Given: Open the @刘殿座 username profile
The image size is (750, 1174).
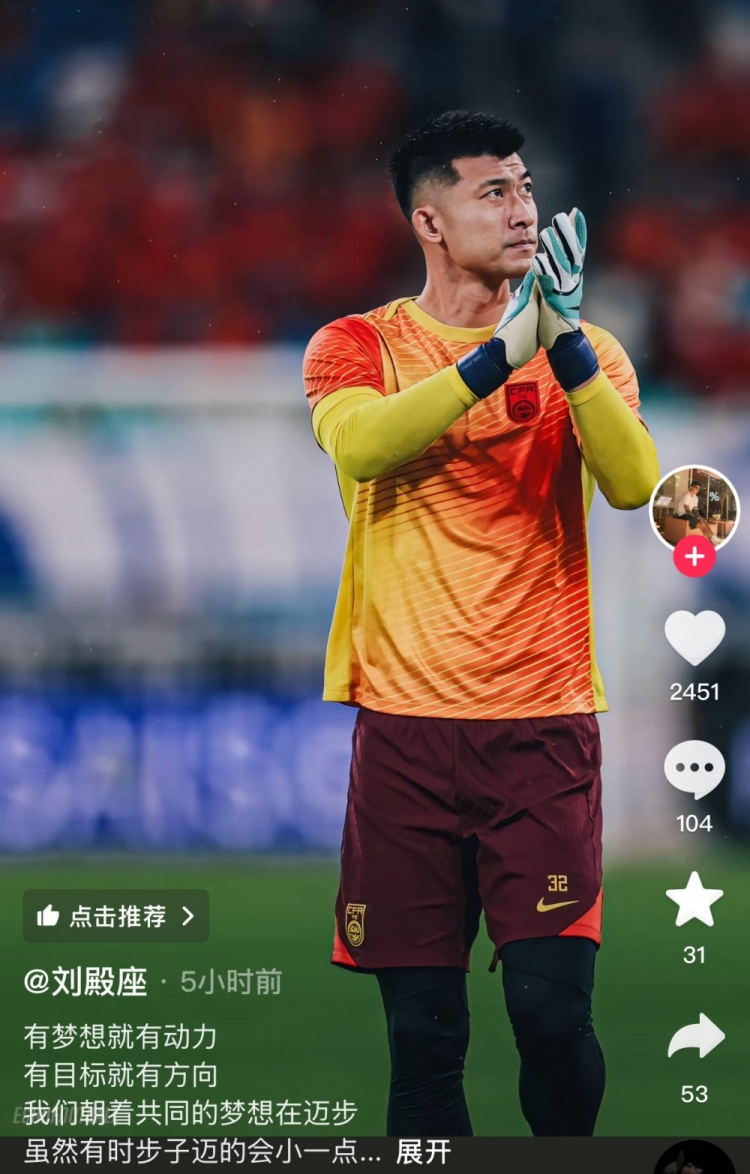Looking at the screenshot, I should click(x=86, y=982).
